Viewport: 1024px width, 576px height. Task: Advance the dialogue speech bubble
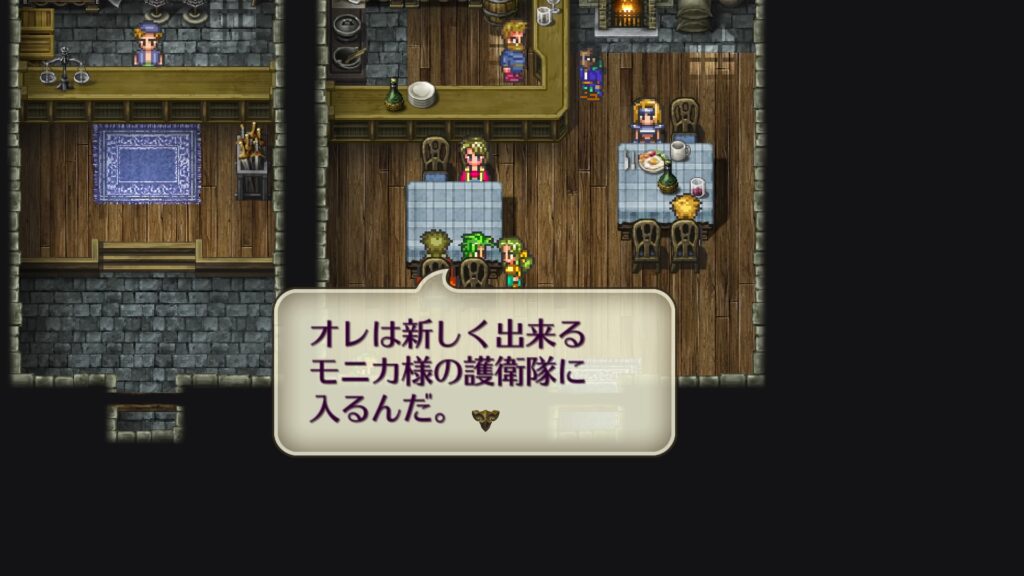click(x=485, y=421)
